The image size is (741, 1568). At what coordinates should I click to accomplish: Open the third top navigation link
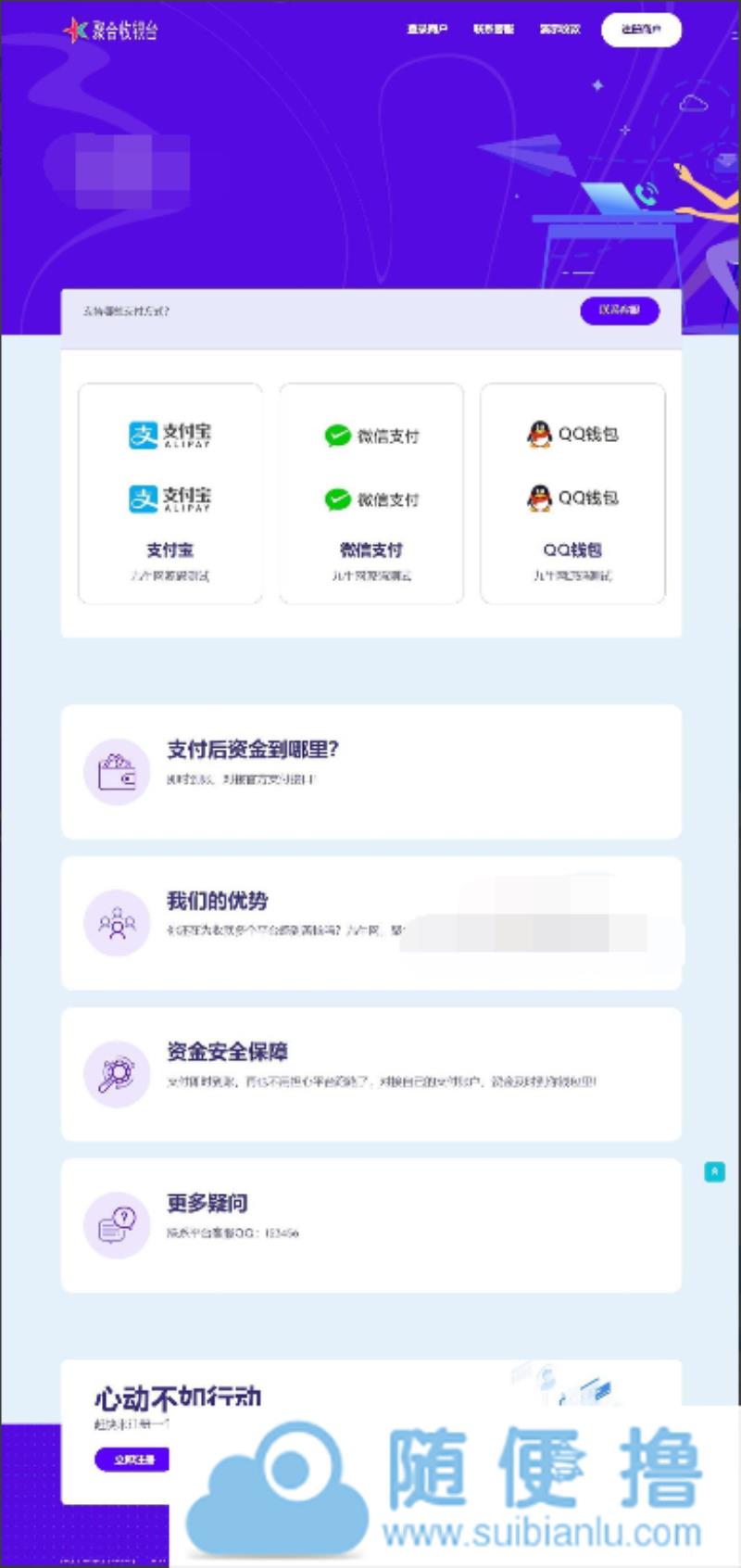click(x=559, y=30)
